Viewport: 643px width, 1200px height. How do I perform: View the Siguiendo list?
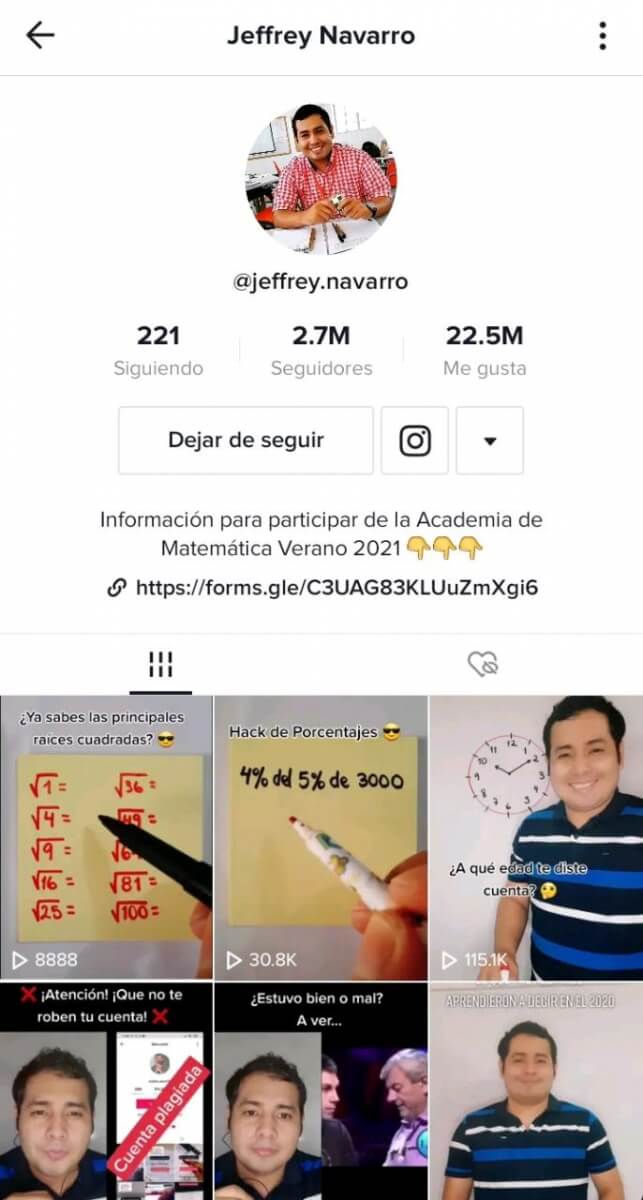point(158,350)
